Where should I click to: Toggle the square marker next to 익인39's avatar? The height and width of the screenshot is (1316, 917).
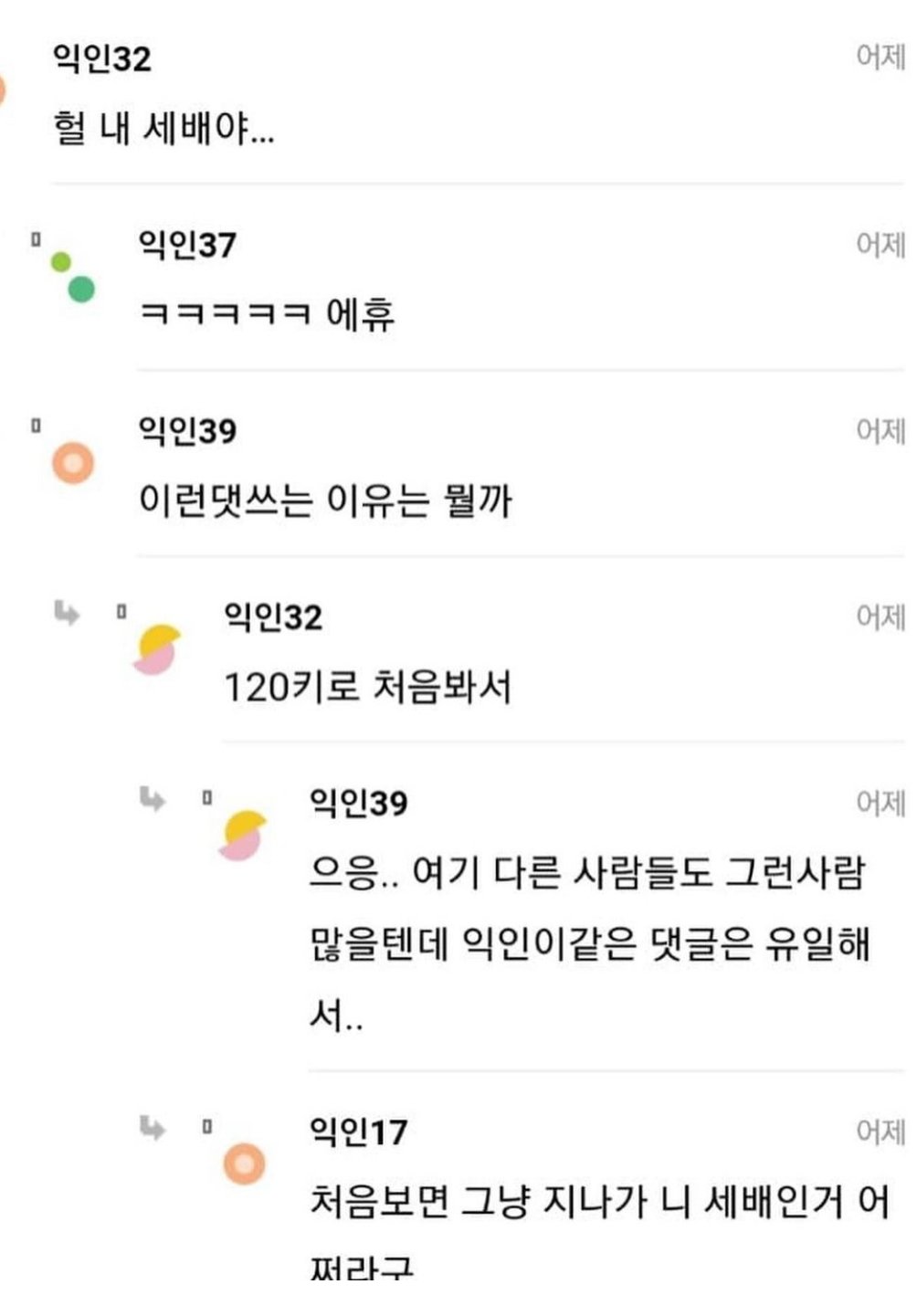[35, 426]
